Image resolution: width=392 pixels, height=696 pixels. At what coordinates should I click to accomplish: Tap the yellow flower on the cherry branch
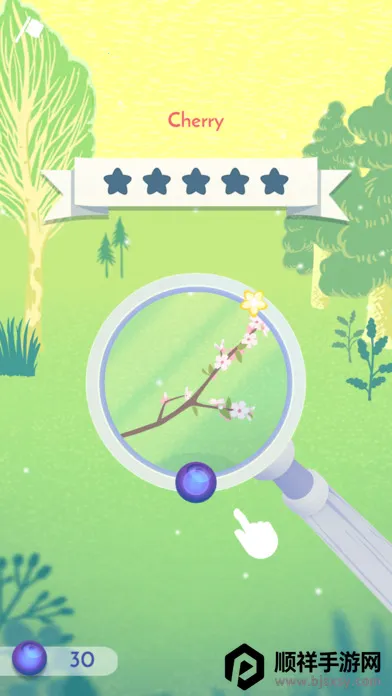coord(253,303)
